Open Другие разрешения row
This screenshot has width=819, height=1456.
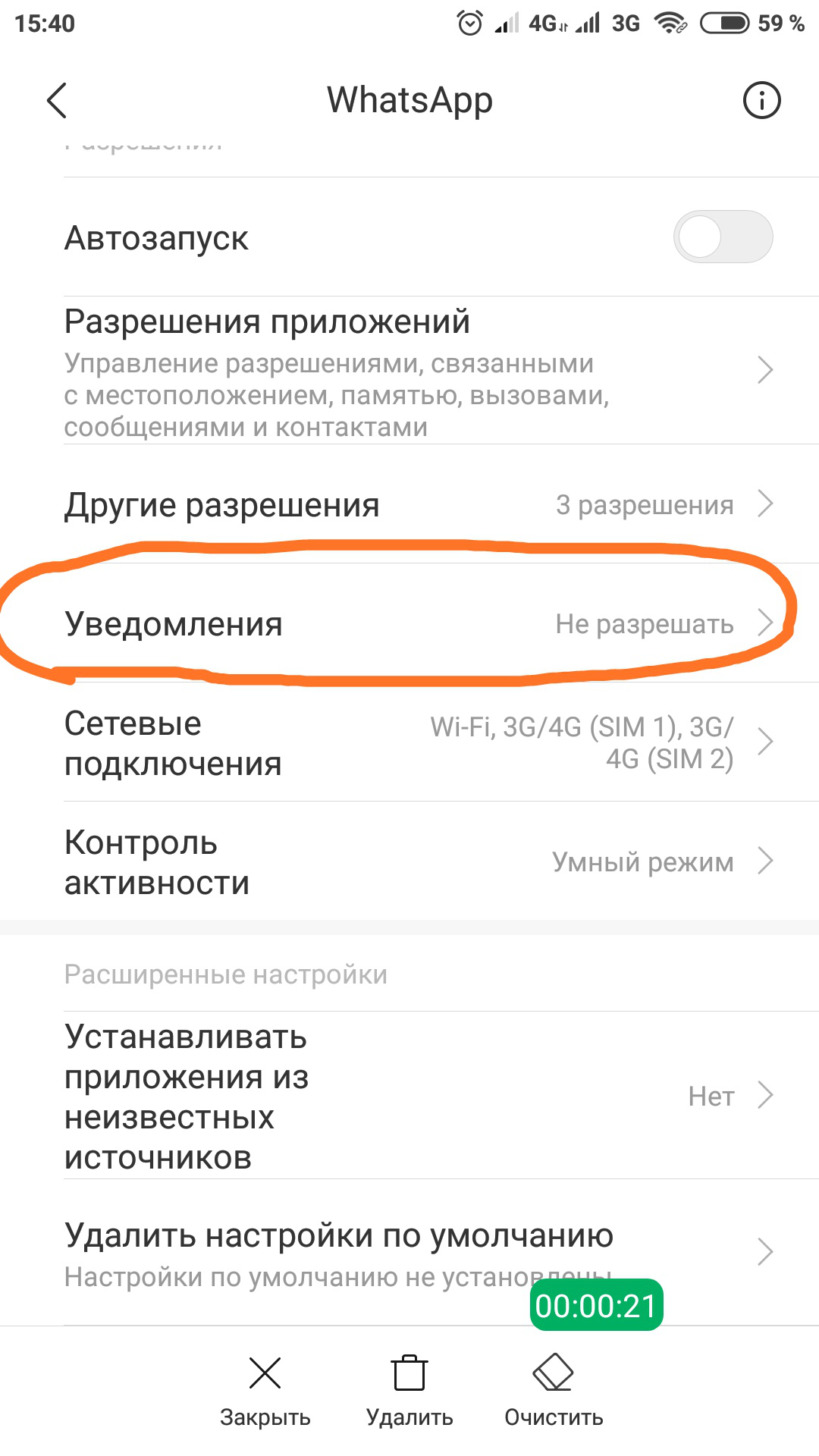coord(409,504)
